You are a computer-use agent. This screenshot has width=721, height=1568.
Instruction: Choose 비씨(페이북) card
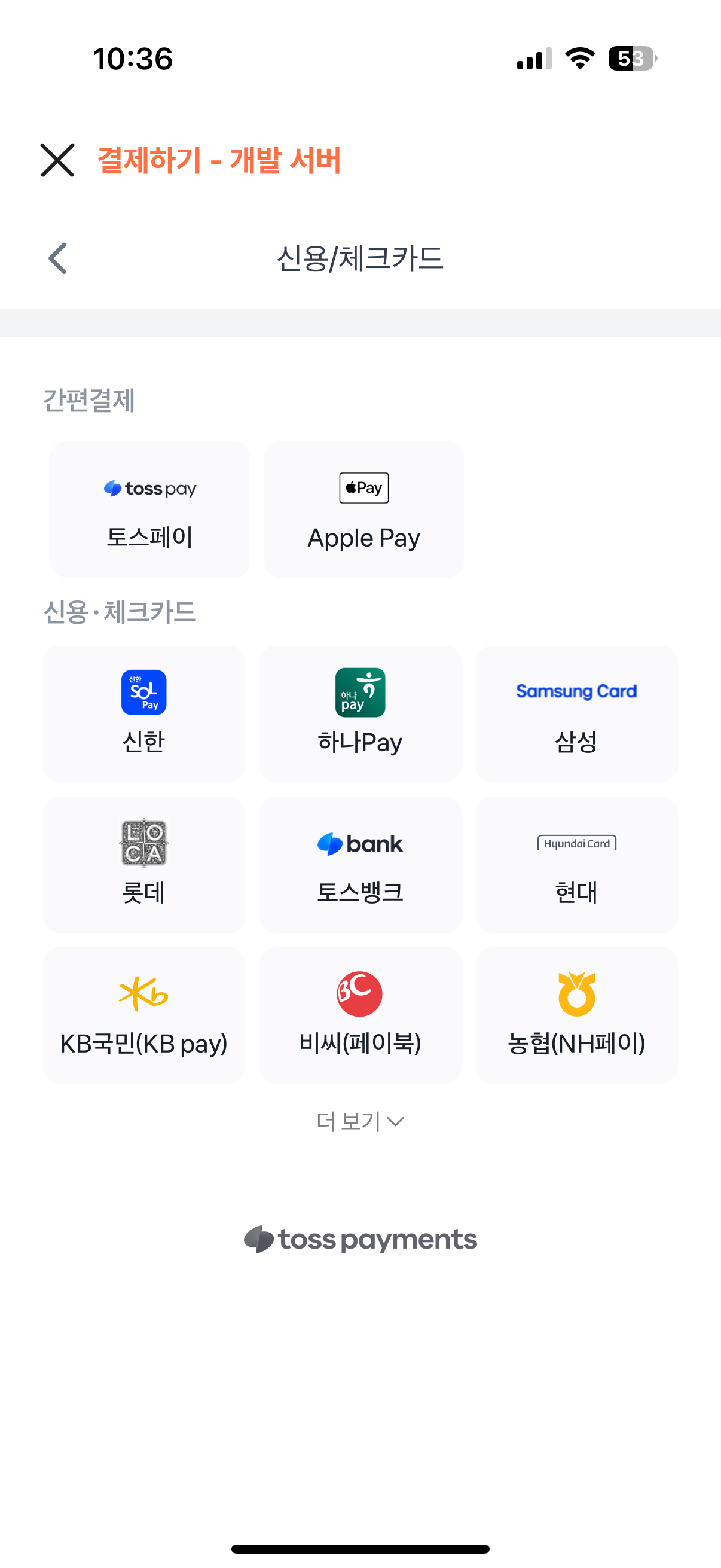(x=359, y=1015)
